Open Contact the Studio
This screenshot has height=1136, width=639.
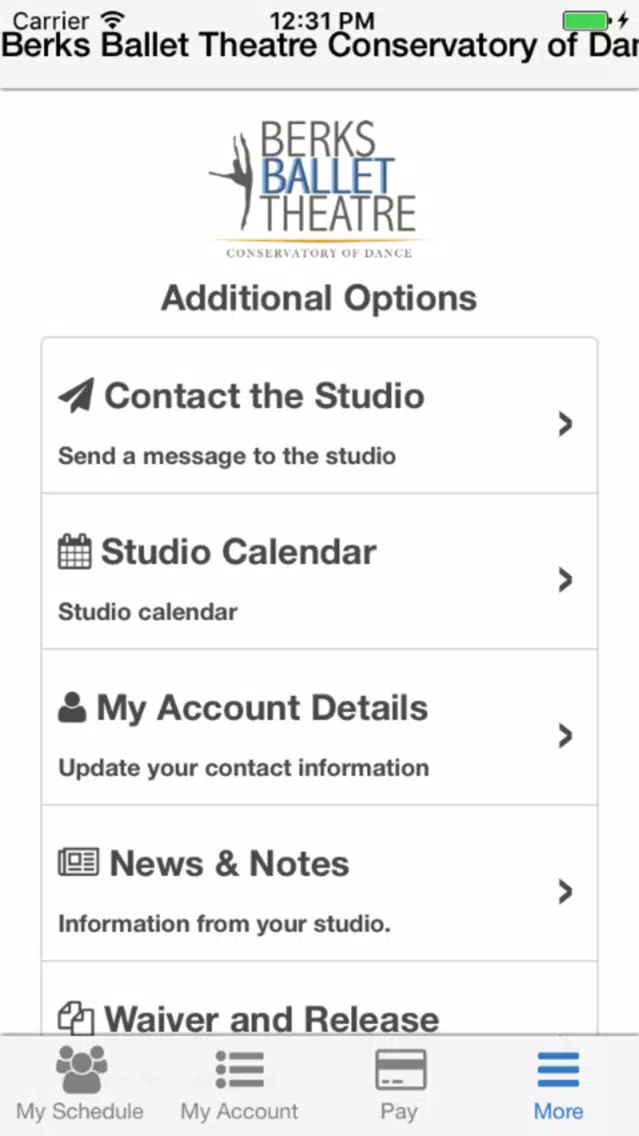point(320,416)
